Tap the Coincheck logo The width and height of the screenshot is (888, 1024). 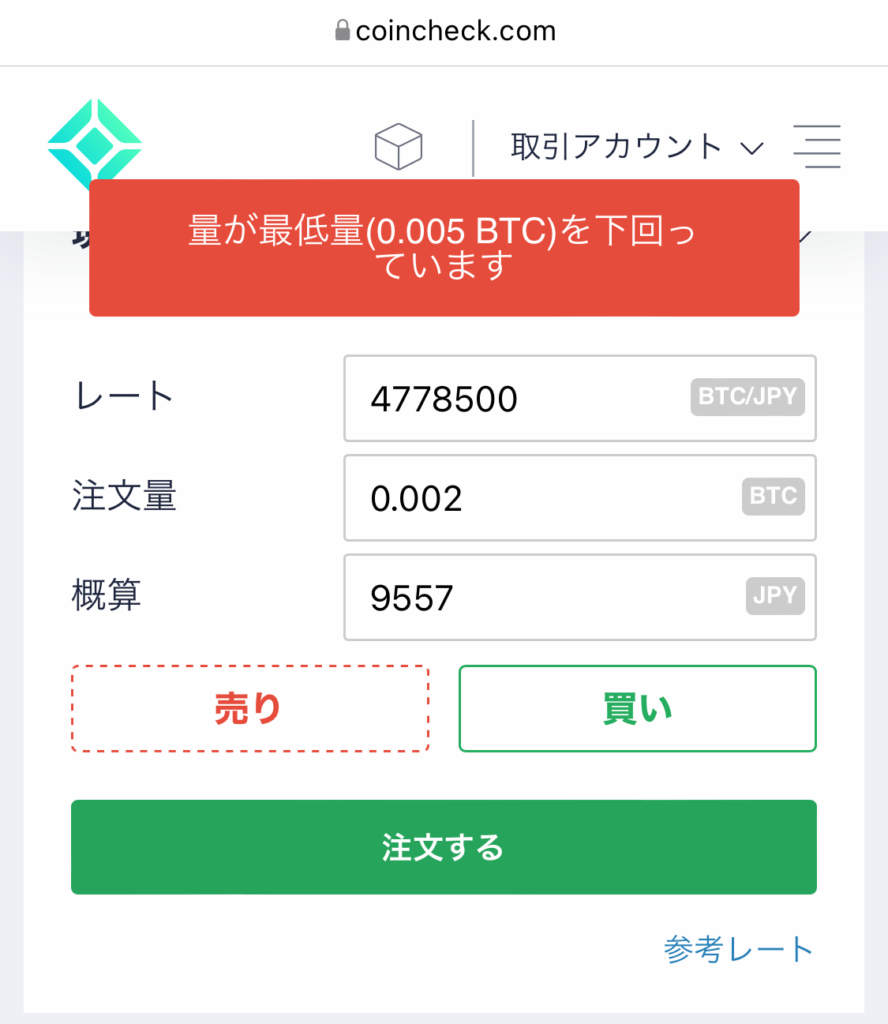pyautogui.click(x=95, y=143)
